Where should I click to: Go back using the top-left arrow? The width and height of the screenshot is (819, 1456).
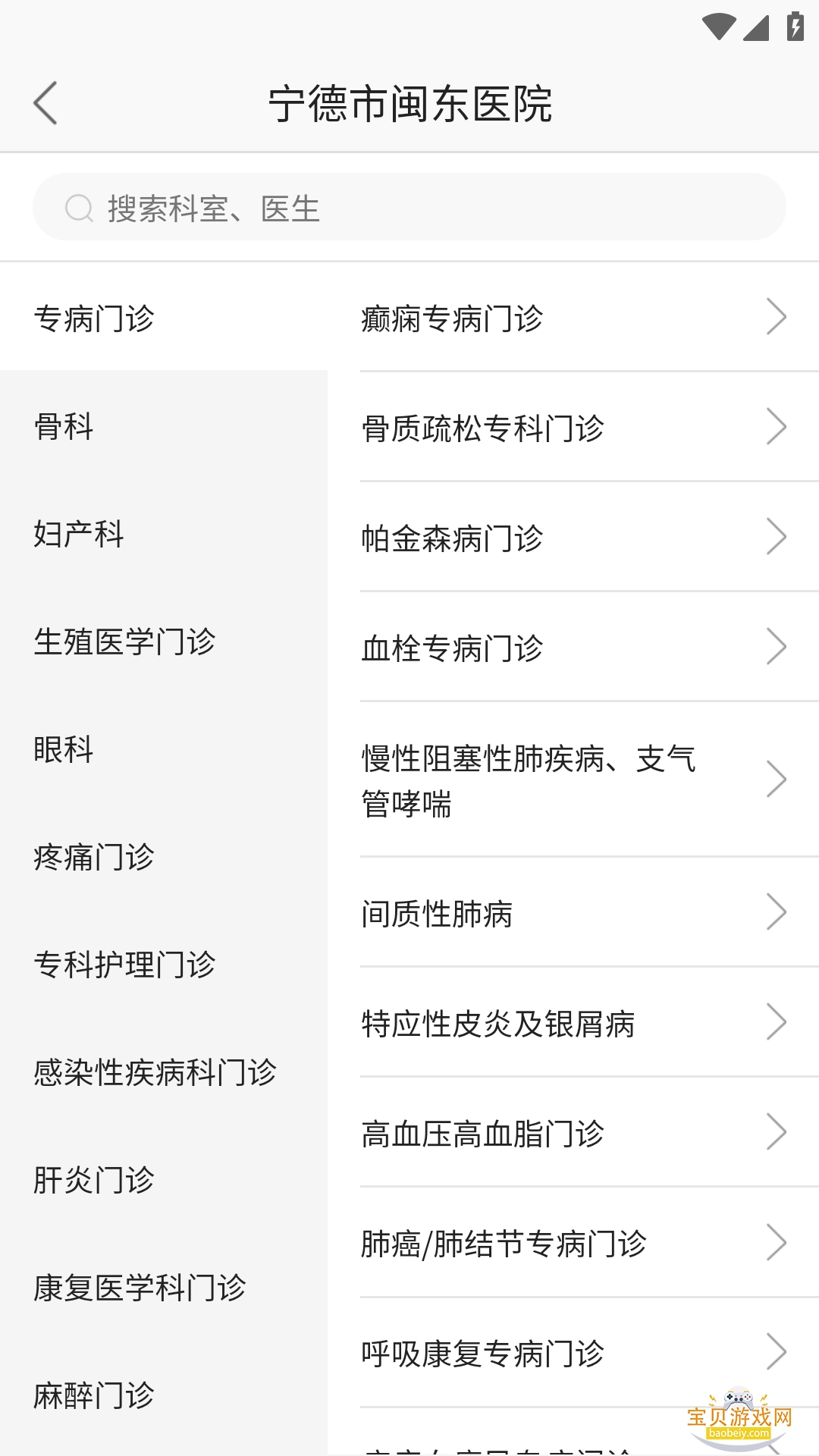pyautogui.click(x=45, y=103)
